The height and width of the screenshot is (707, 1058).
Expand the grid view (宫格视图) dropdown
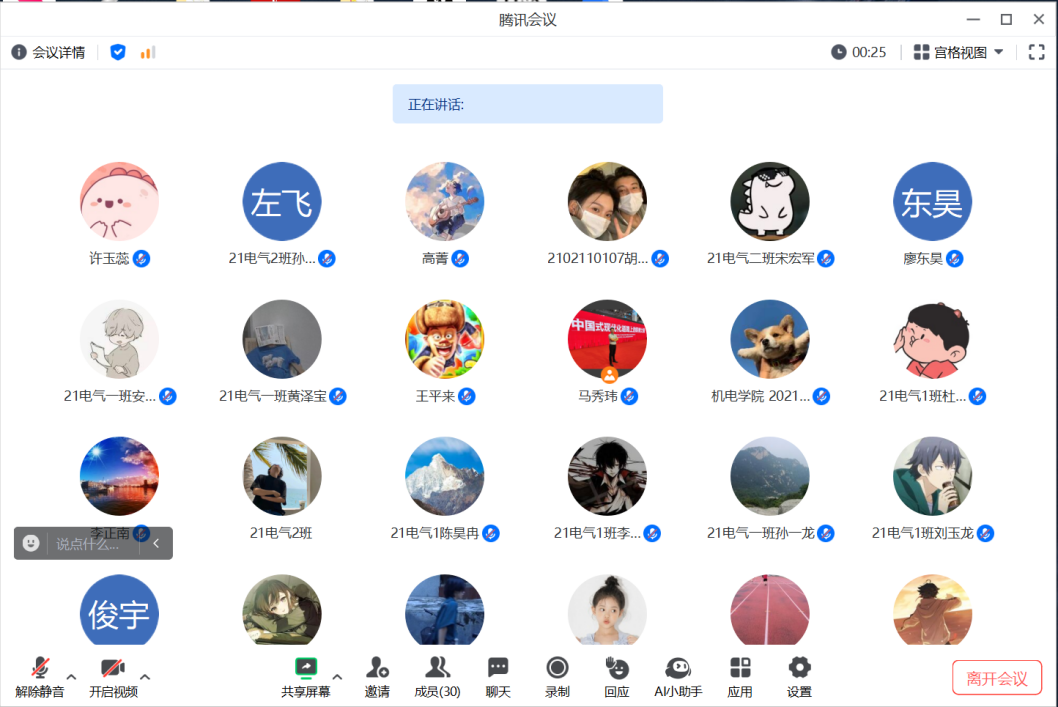coord(958,52)
